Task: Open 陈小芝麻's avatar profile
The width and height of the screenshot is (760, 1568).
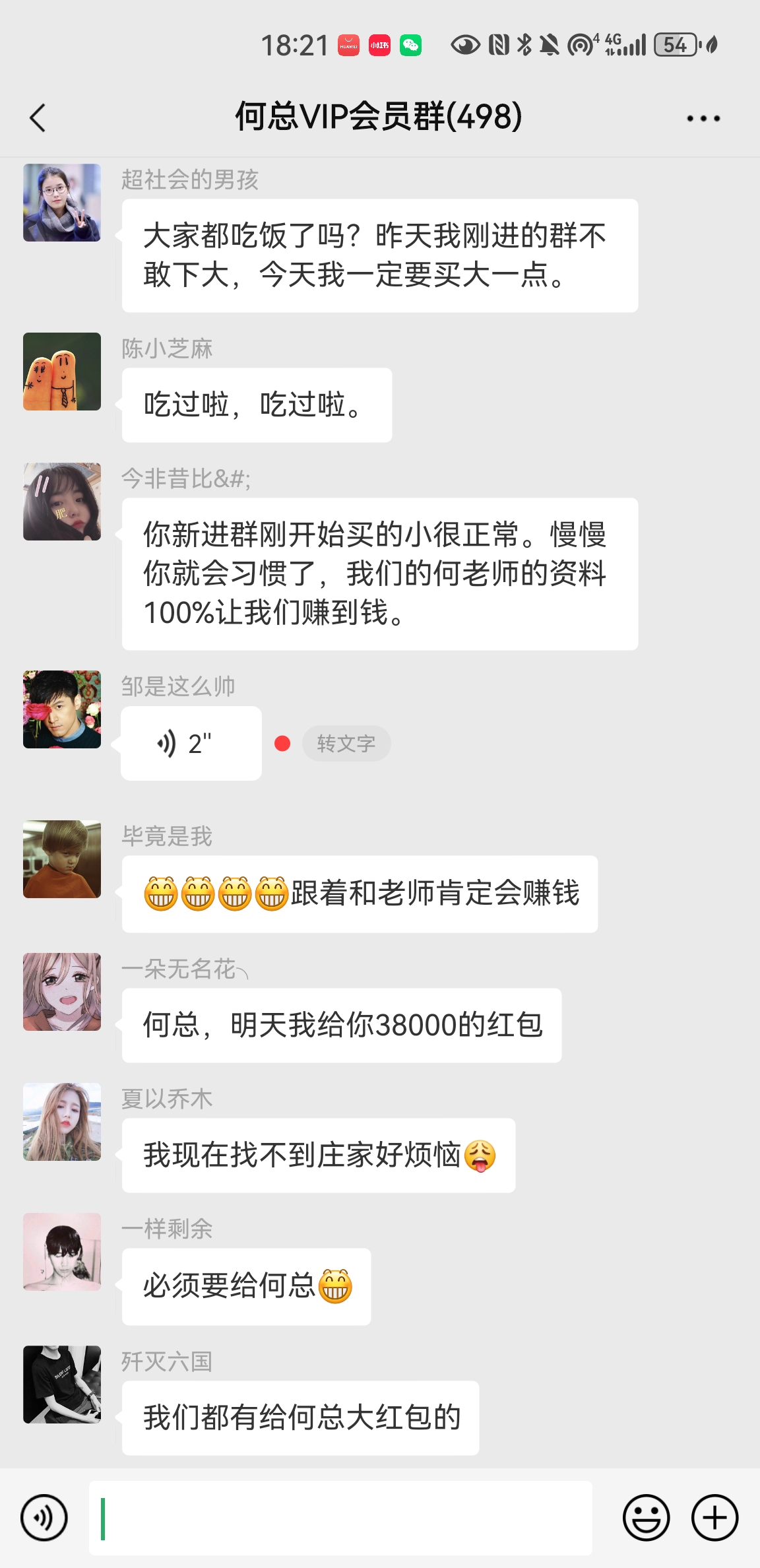Action: [62, 372]
